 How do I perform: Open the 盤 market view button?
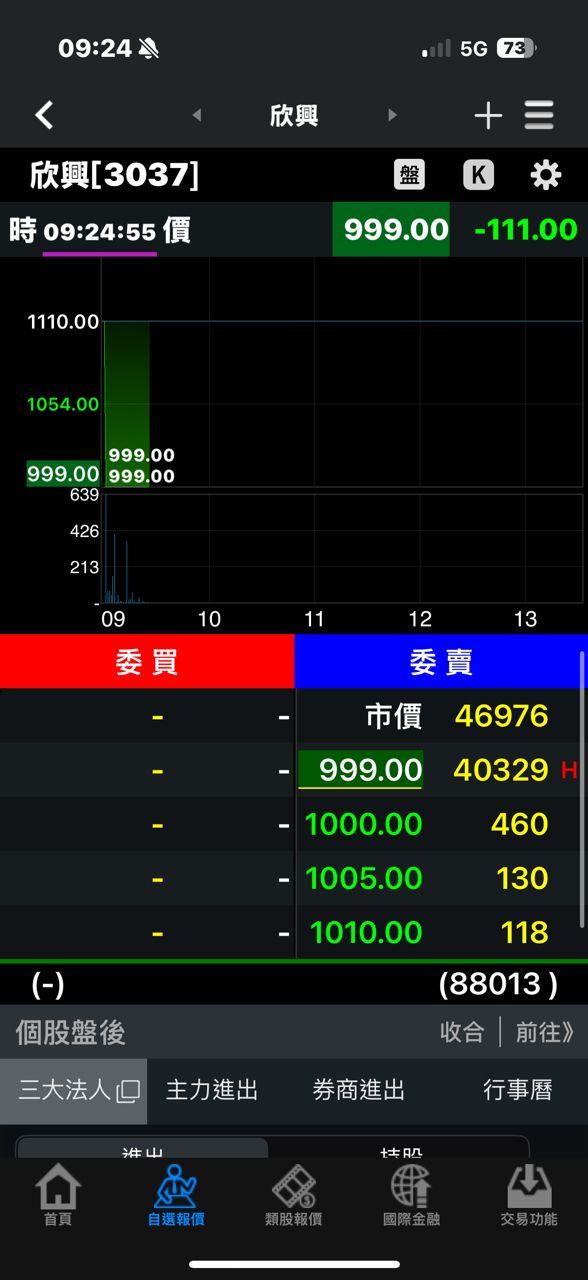click(409, 175)
